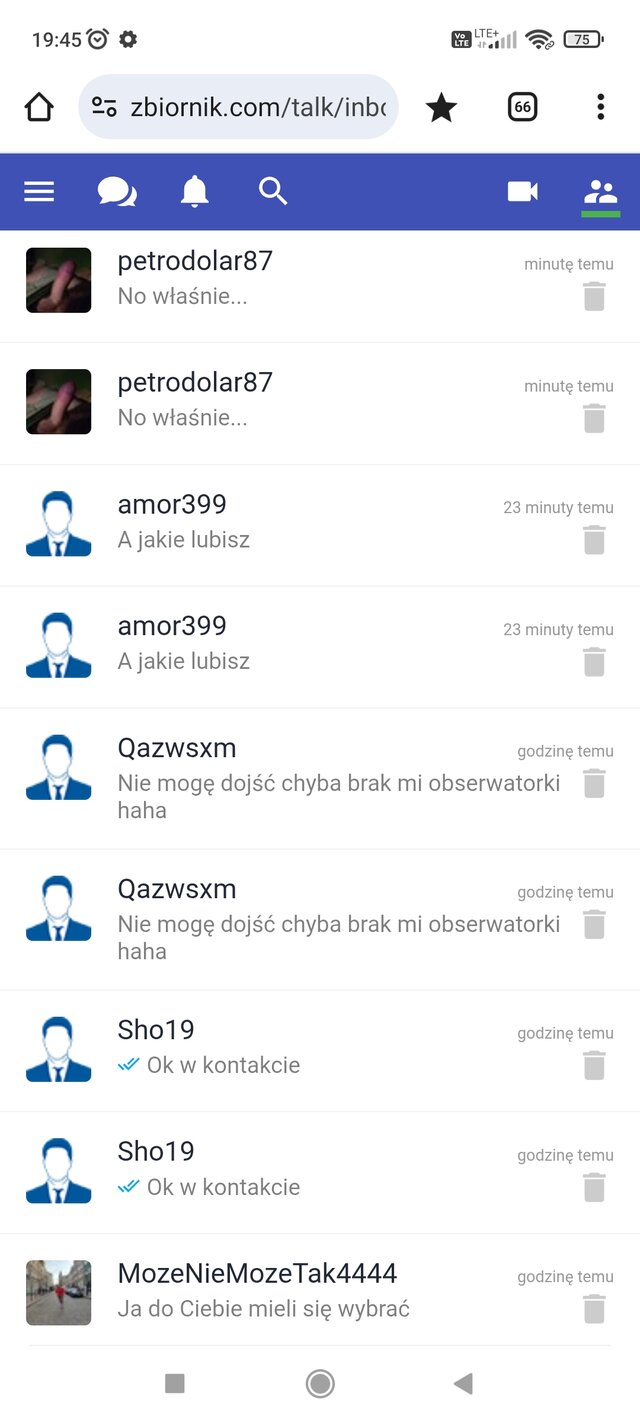Open the browser three-dot overflow menu
Image resolution: width=640 pixels, height=1422 pixels.
(600, 107)
